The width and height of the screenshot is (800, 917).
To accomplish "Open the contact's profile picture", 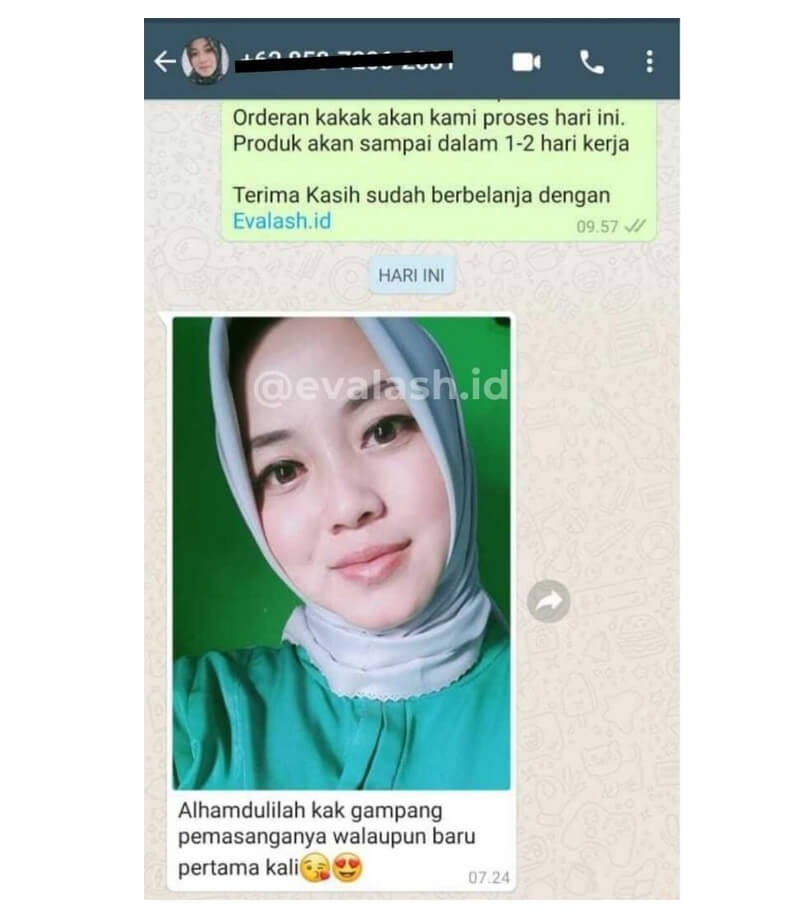I will click(x=206, y=62).
